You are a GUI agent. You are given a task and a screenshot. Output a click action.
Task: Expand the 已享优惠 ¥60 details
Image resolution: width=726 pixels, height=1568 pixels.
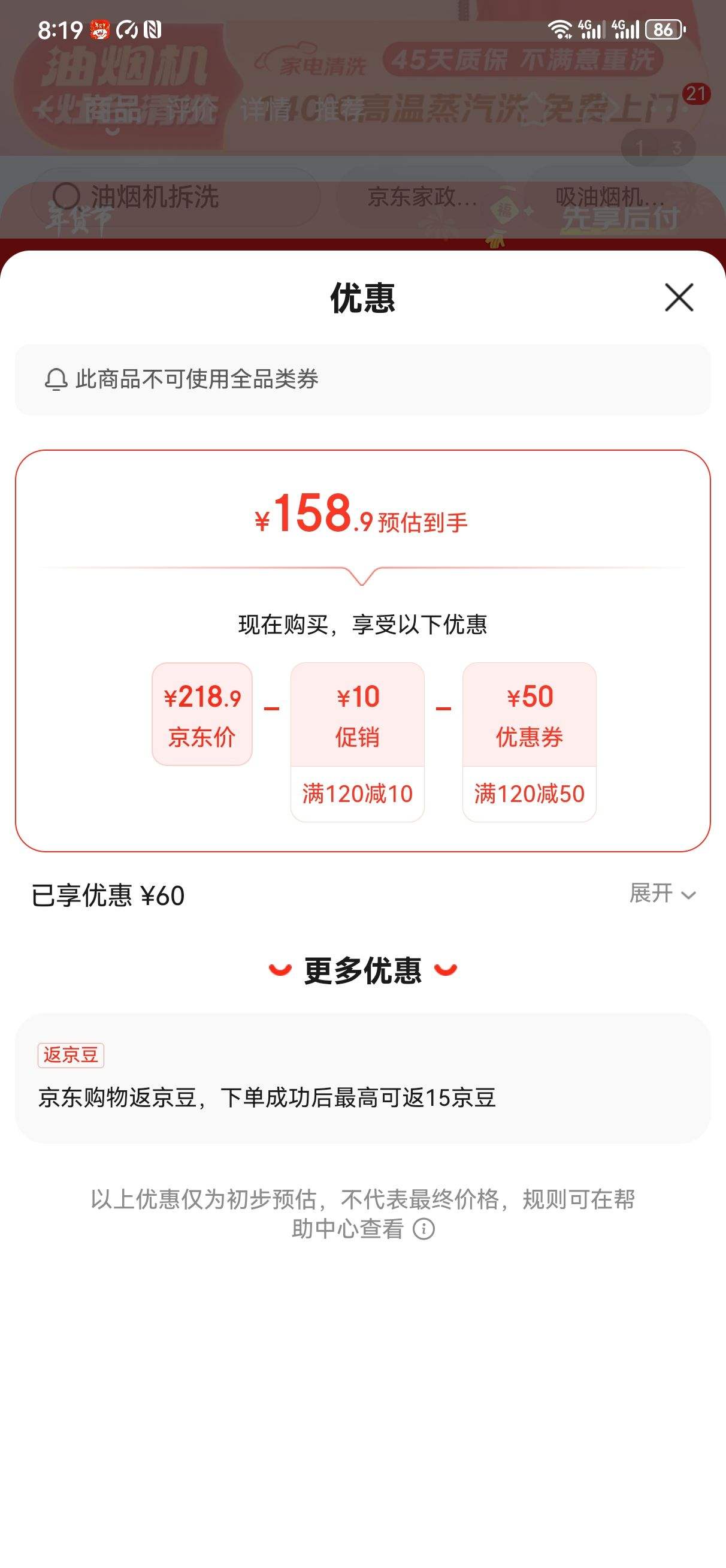pos(662,894)
